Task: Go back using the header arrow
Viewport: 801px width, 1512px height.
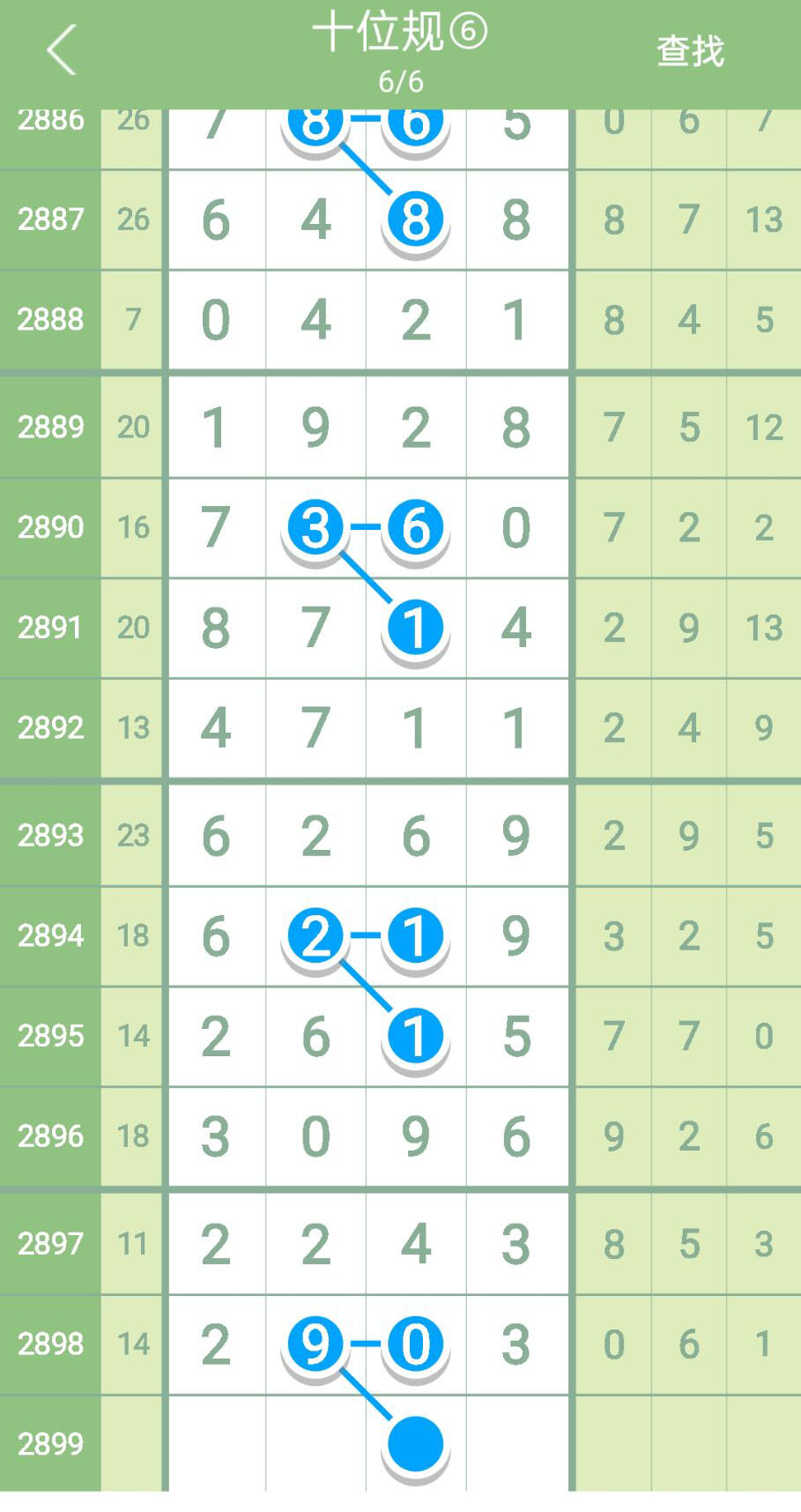Action: click(x=62, y=50)
